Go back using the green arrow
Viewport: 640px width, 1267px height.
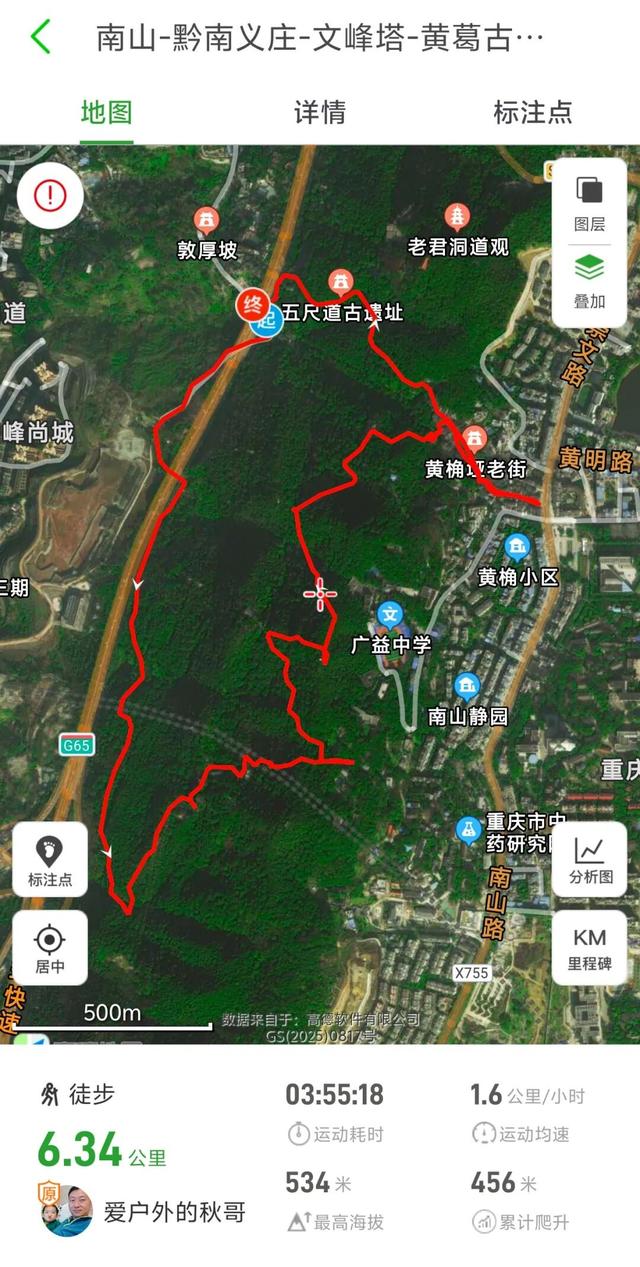40,38
